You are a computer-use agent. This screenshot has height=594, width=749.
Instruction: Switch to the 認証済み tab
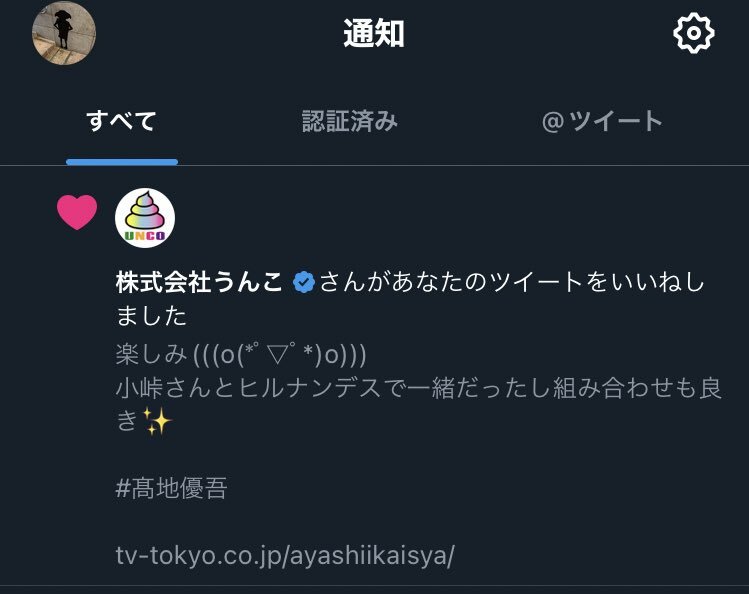350,122
